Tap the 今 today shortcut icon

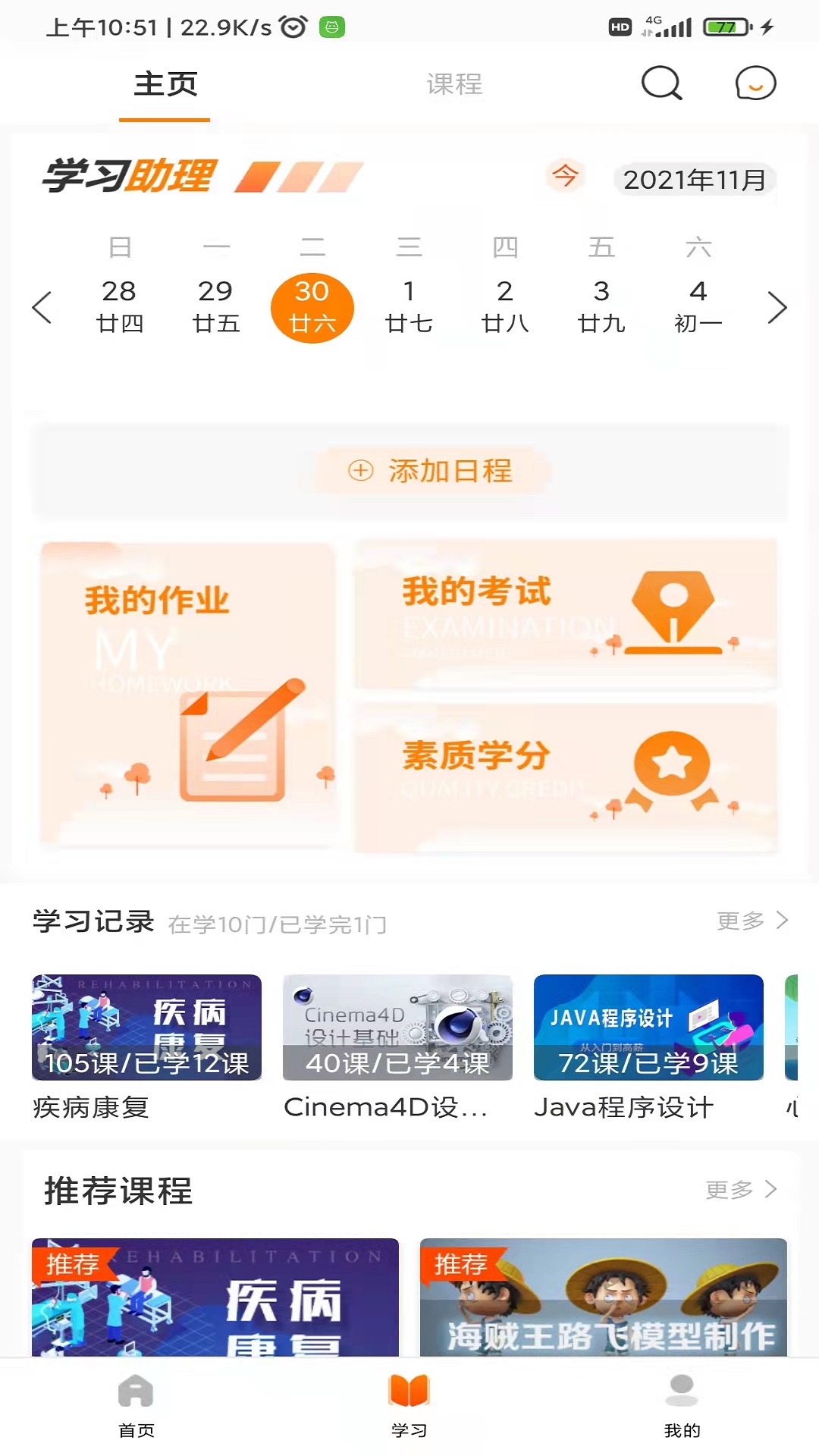pos(564,177)
